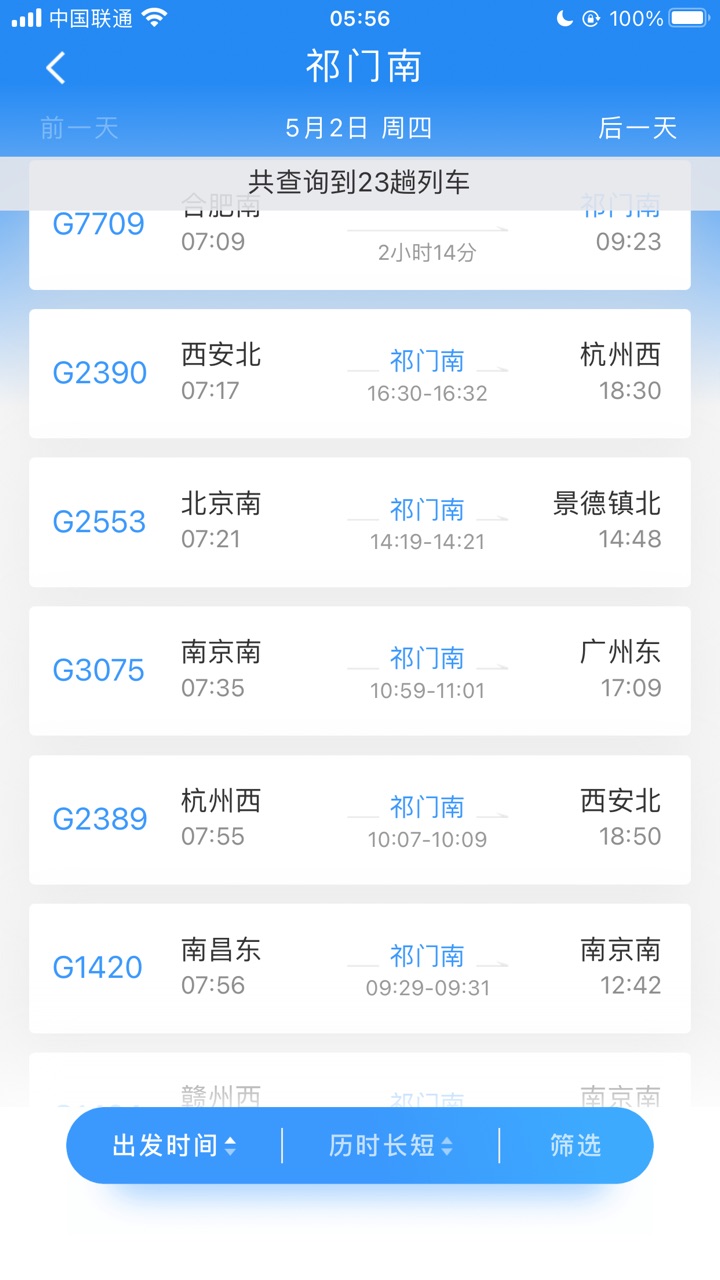Open train G1420 from 南昌东 to 南京南
This screenshot has width=720, height=1280.
pos(360,968)
